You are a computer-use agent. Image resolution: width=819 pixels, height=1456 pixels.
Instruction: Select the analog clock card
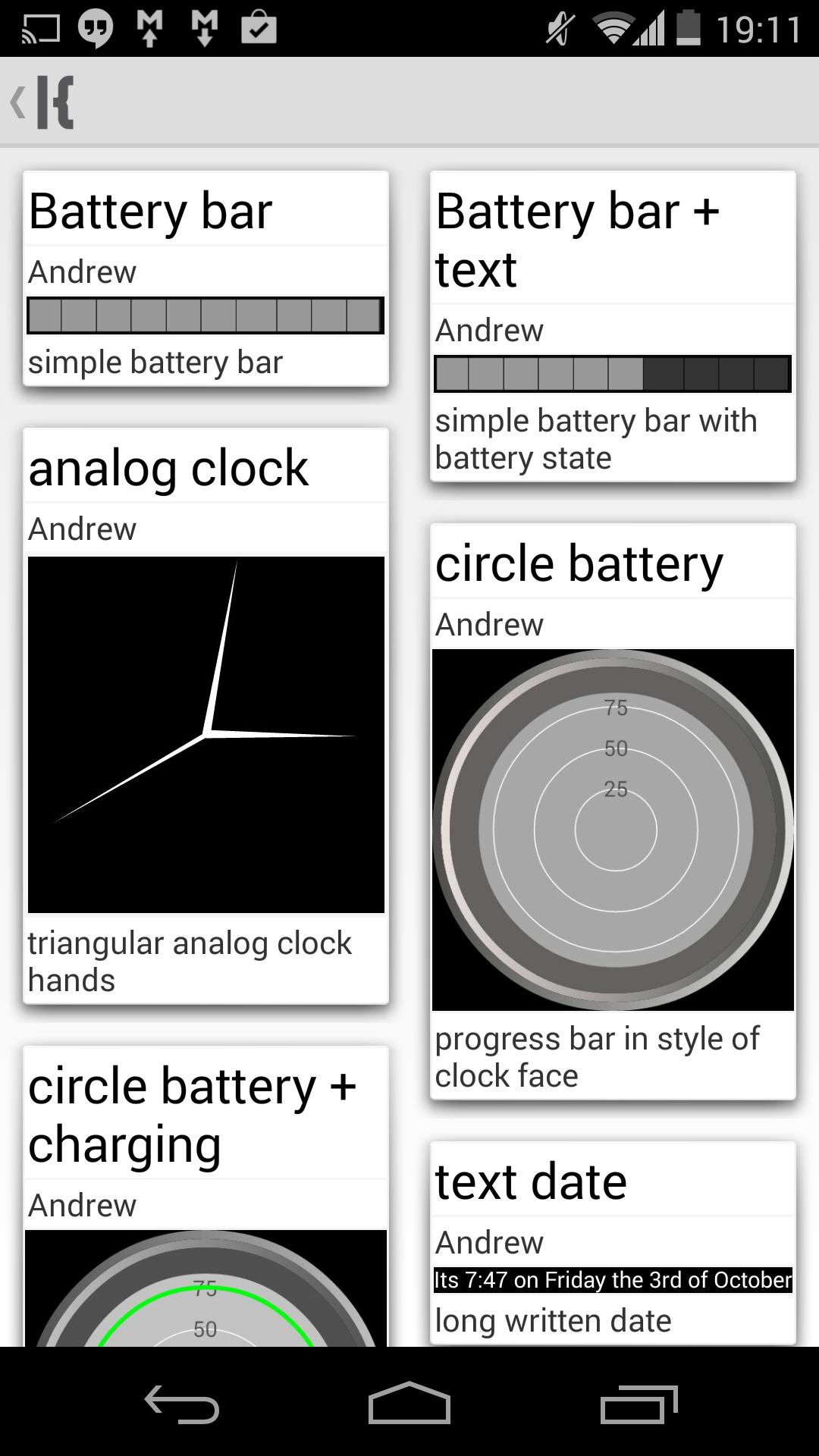206,716
